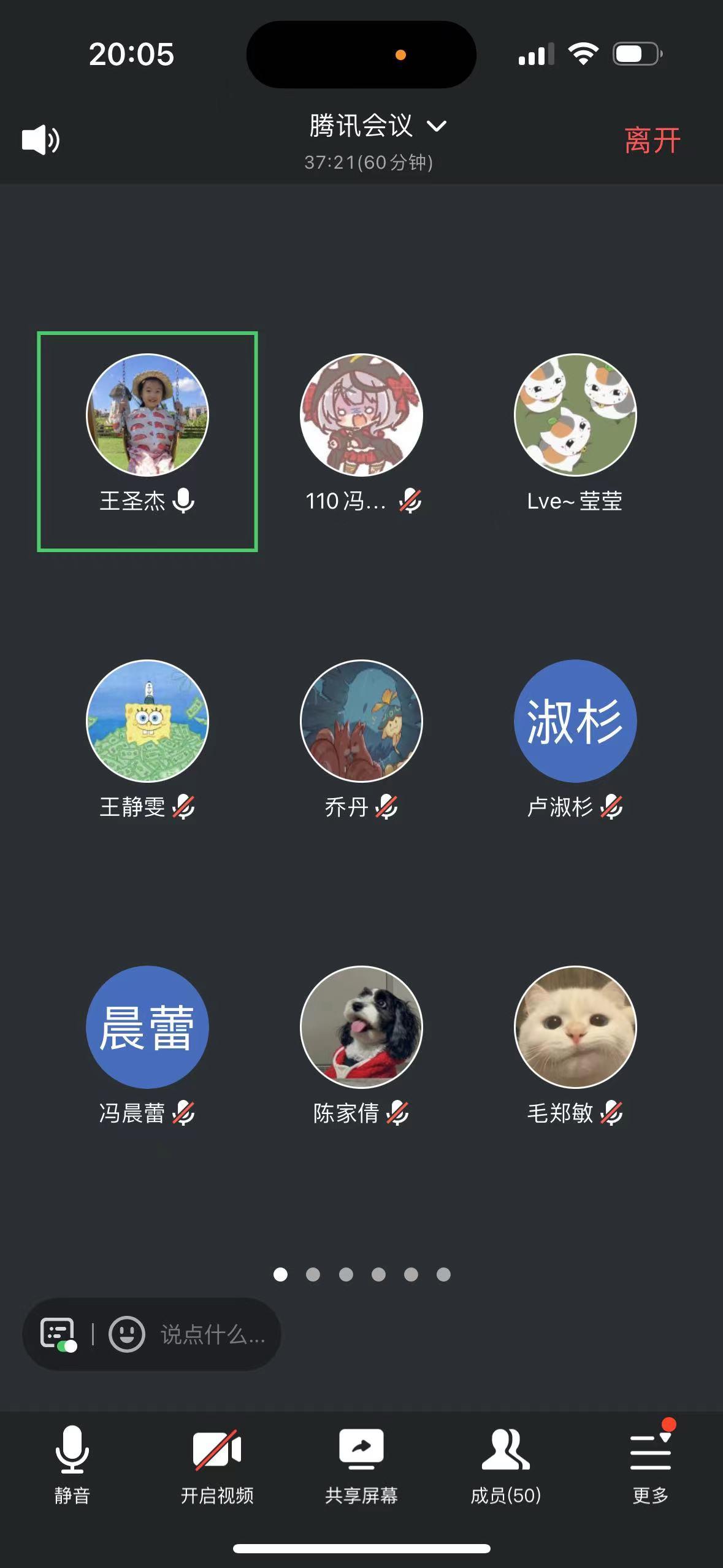
Task: Turn on camera with 开启视频
Action: [217, 1464]
